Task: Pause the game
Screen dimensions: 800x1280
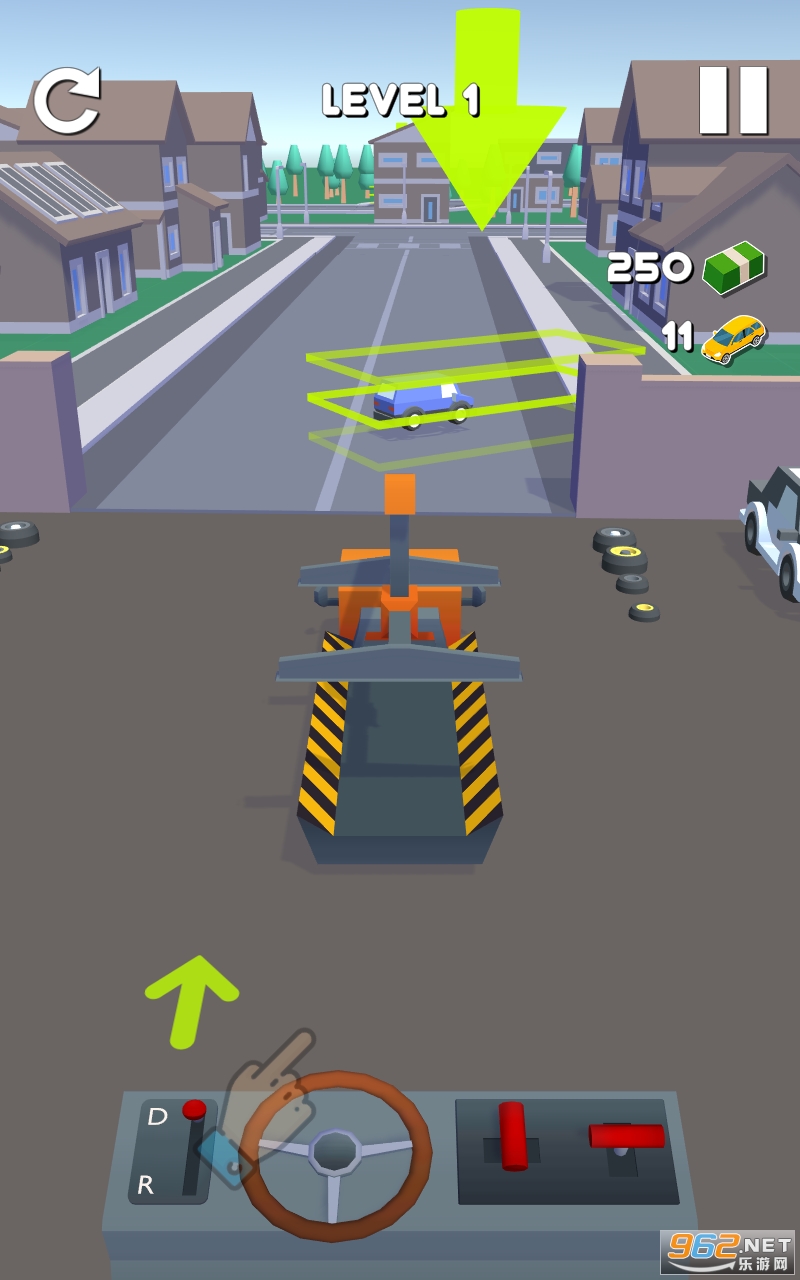Action: point(733,100)
